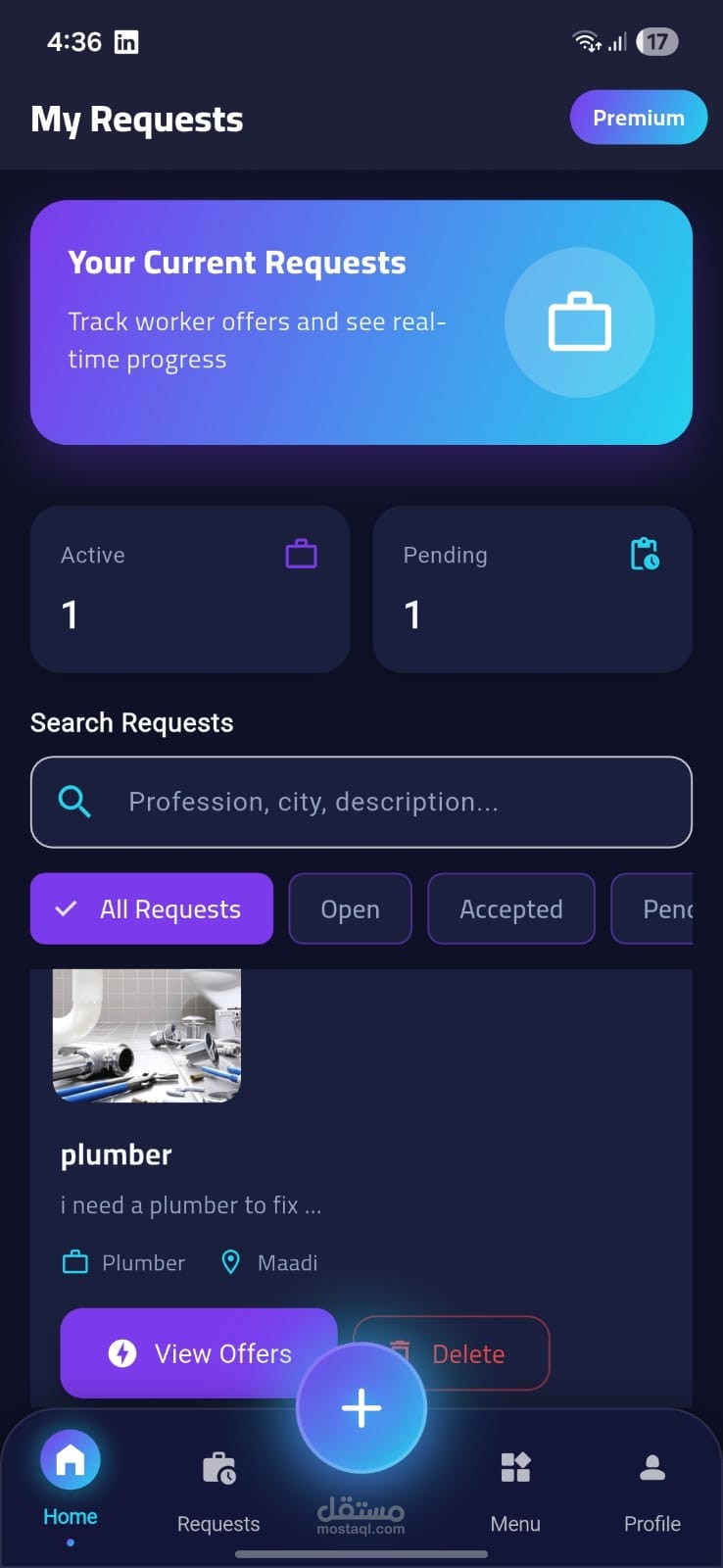Select the All Requests filter chip
723x1568 pixels.
click(x=152, y=908)
